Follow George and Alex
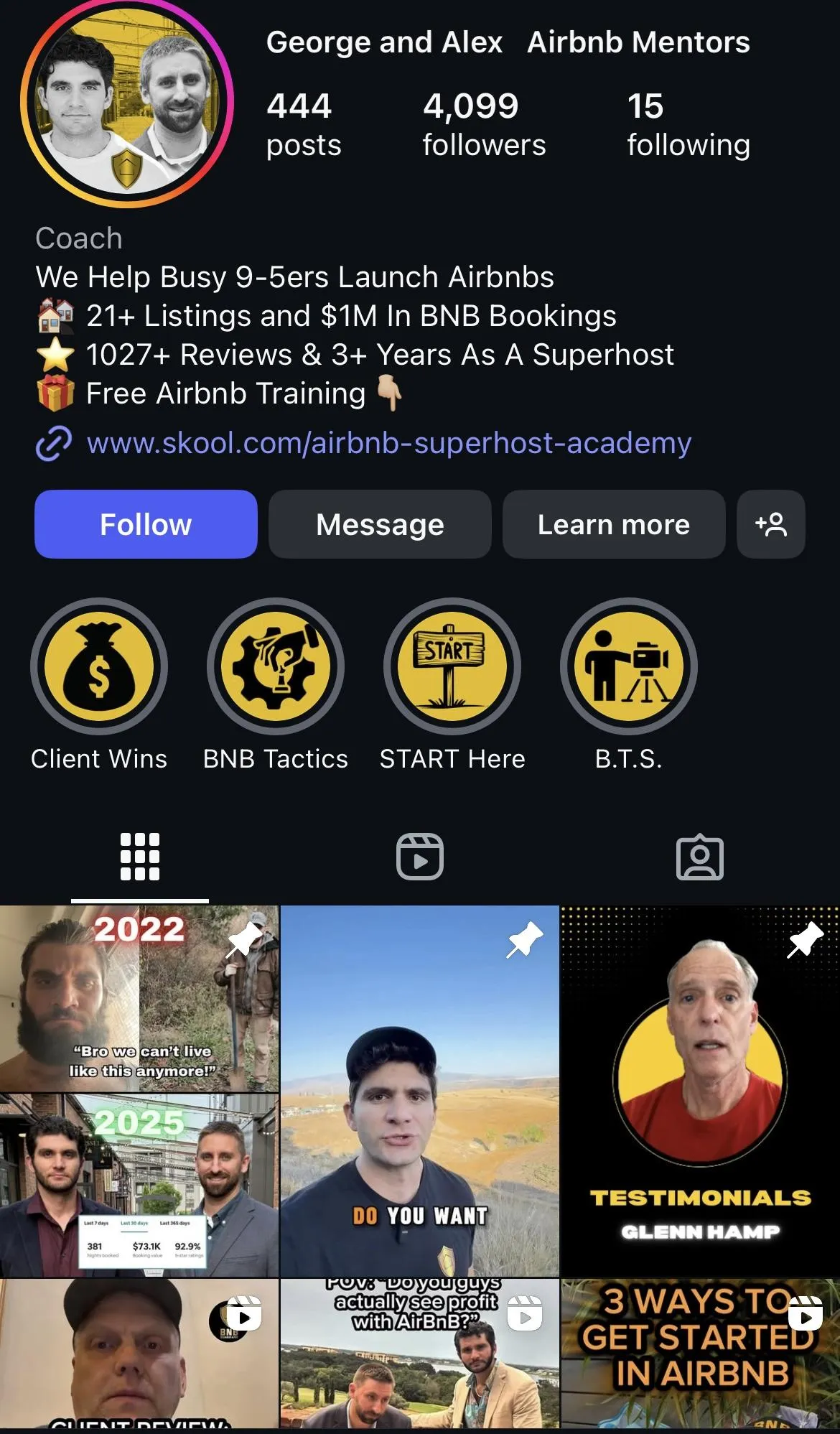840x1434 pixels. (x=146, y=524)
